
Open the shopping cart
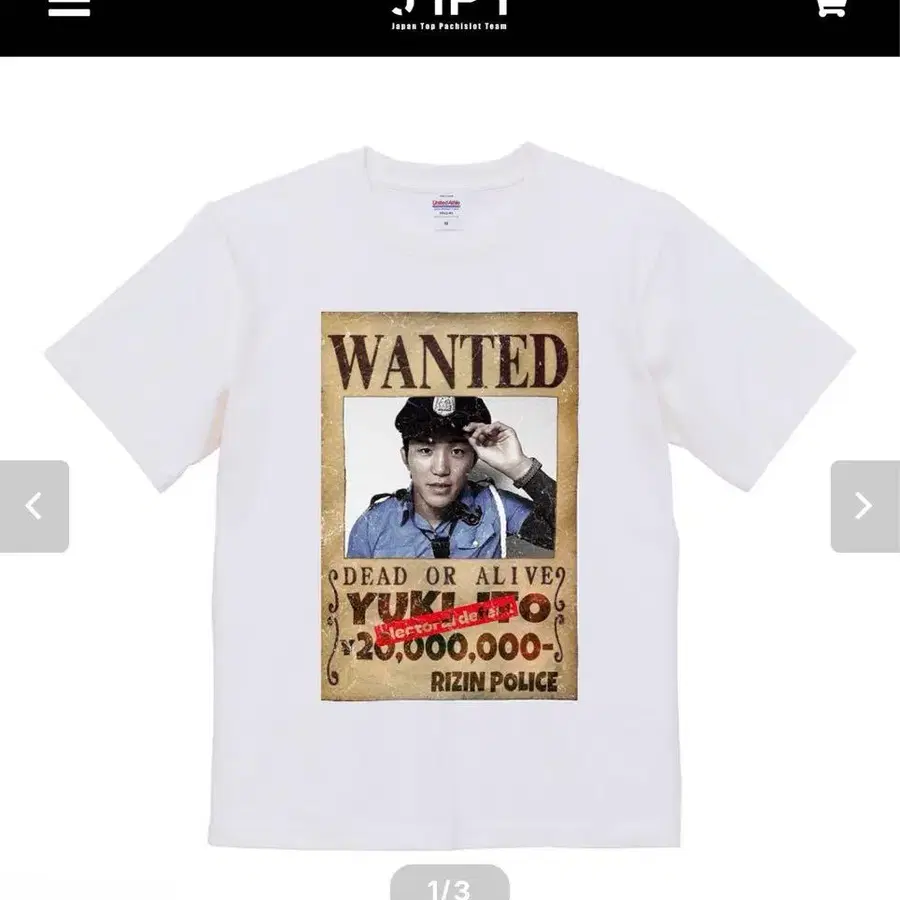click(x=832, y=7)
